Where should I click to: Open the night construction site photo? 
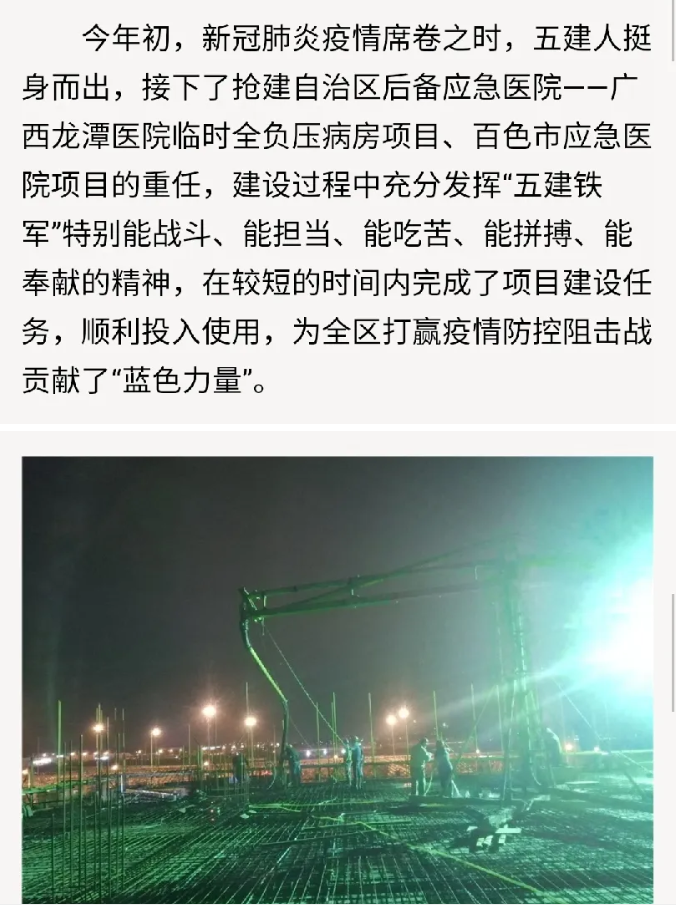coord(338,680)
